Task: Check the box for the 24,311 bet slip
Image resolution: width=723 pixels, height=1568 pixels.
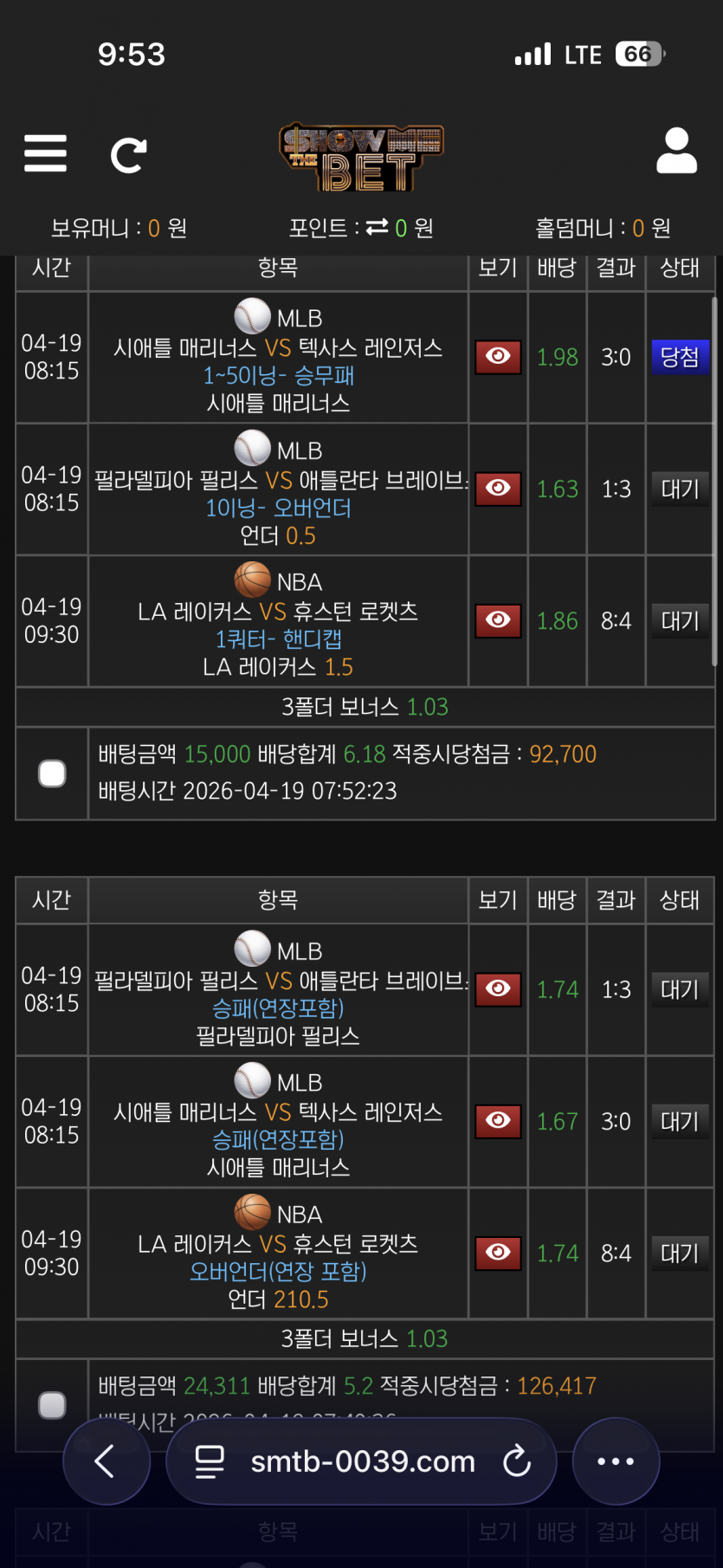Action: 52,1404
